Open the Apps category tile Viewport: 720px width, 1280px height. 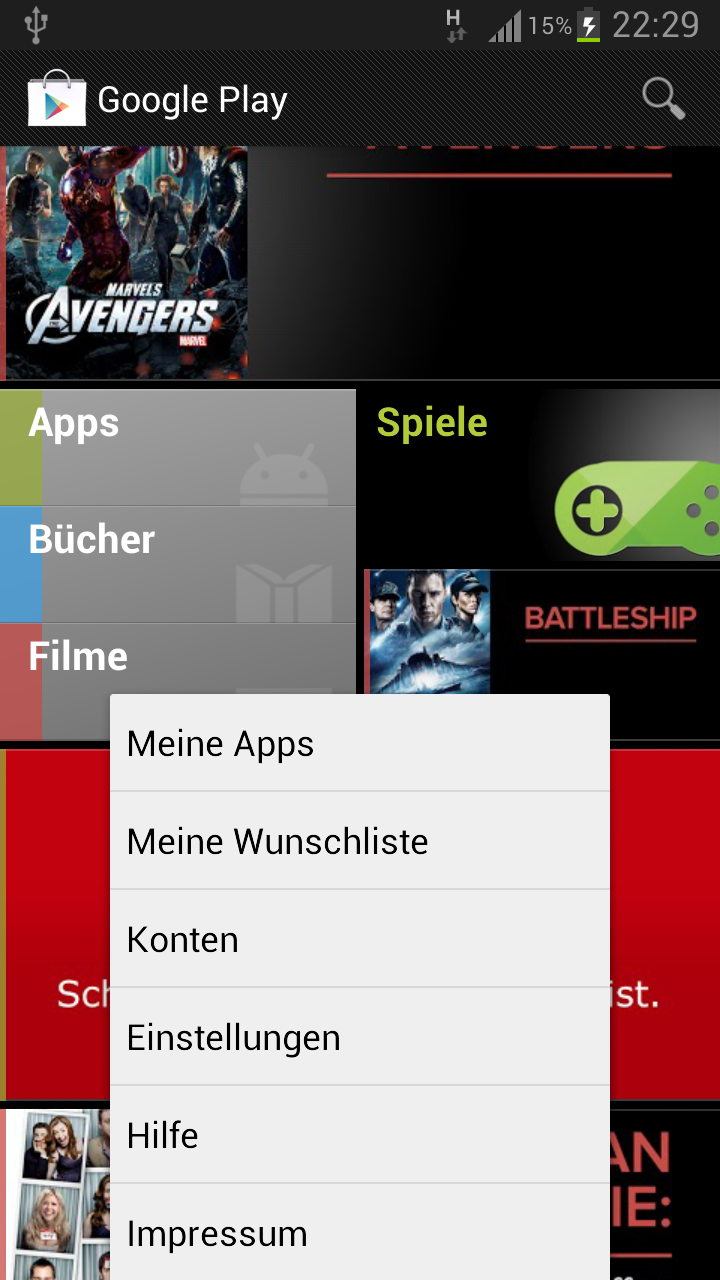pyautogui.click(x=178, y=447)
